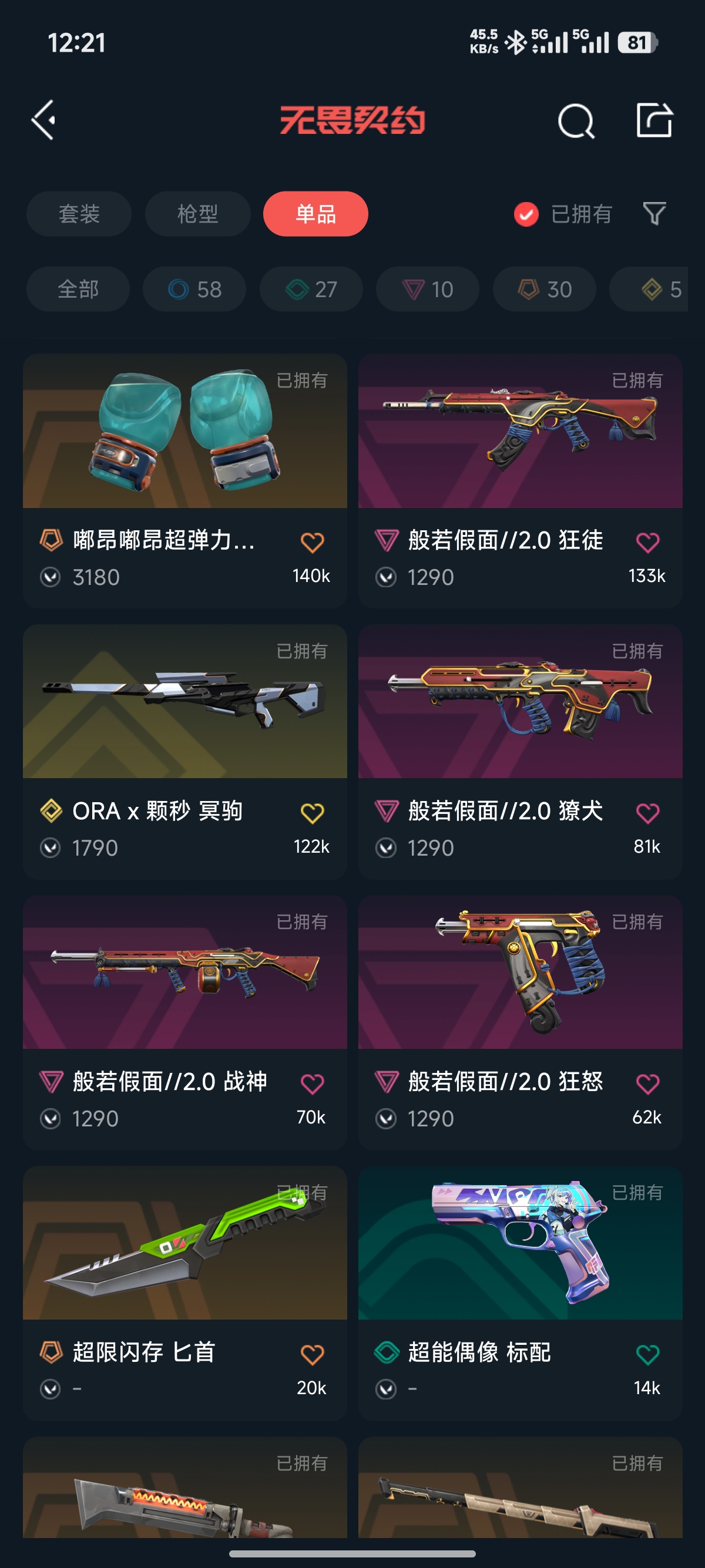Open the funnel filter icon
The image size is (705, 1568).
click(x=654, y=214)
